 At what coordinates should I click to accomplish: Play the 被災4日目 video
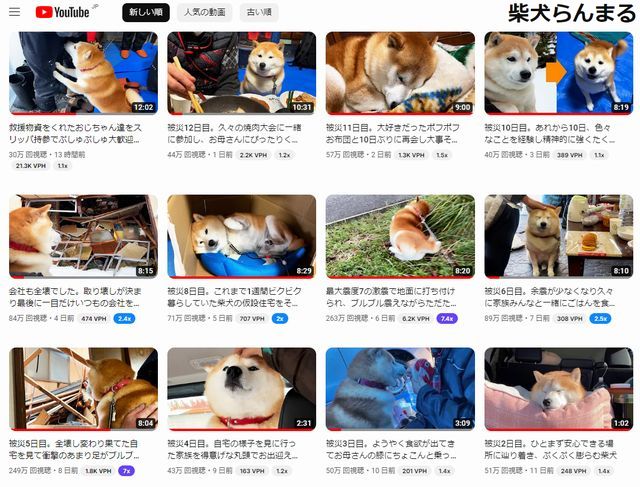[x=241, y=389]
